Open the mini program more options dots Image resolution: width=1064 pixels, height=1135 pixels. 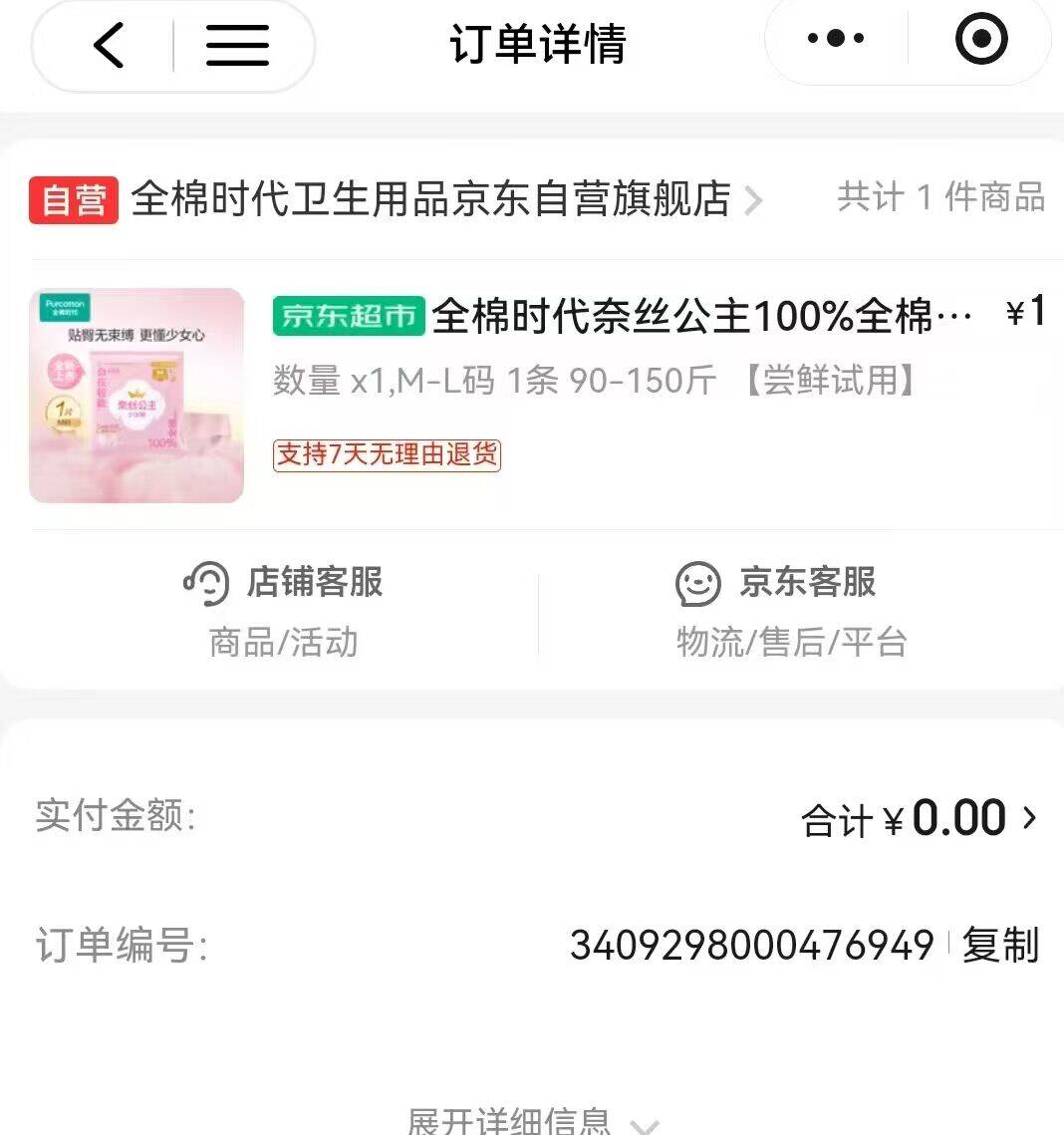point(835,40)
